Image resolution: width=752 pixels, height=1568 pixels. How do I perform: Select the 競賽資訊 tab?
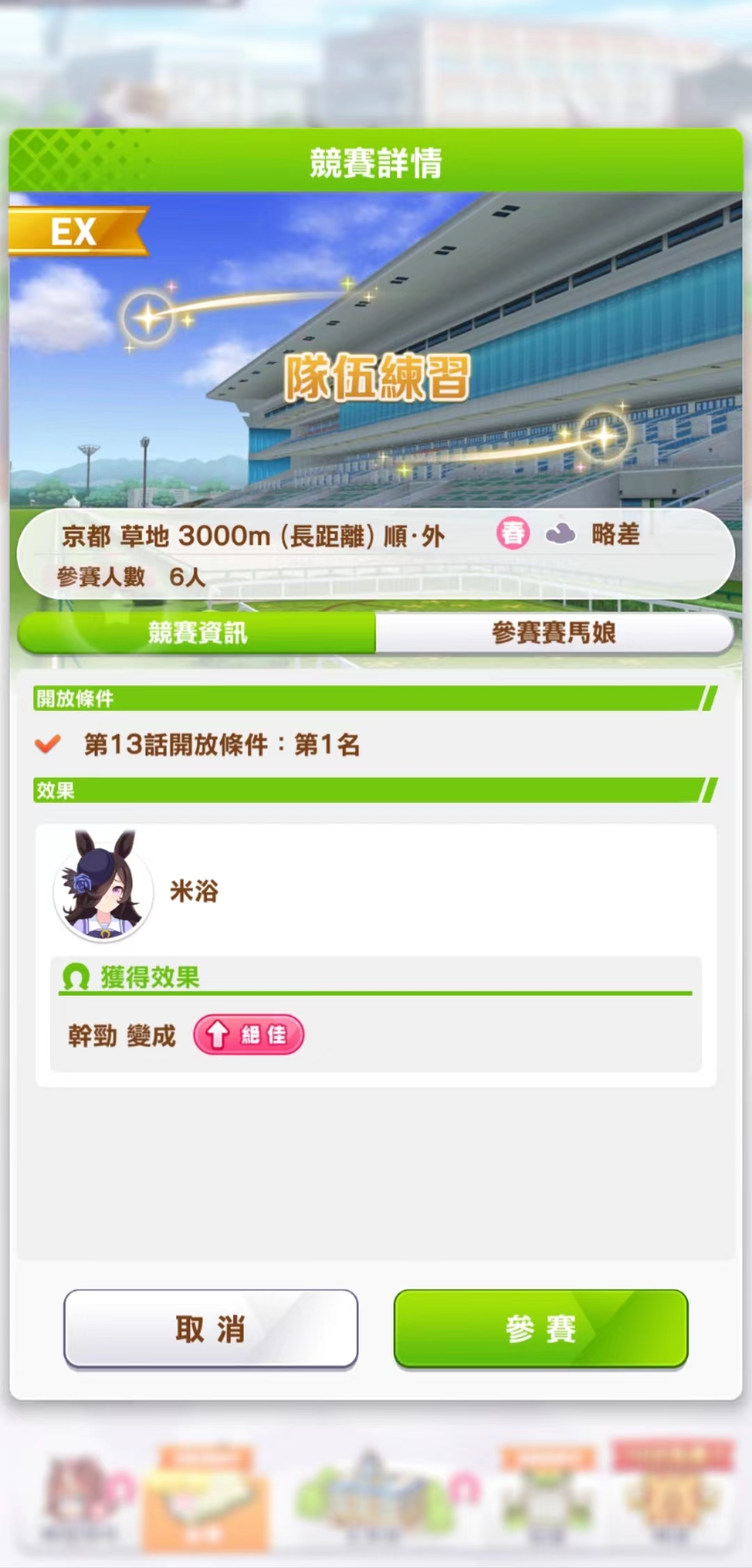point(198,633)
